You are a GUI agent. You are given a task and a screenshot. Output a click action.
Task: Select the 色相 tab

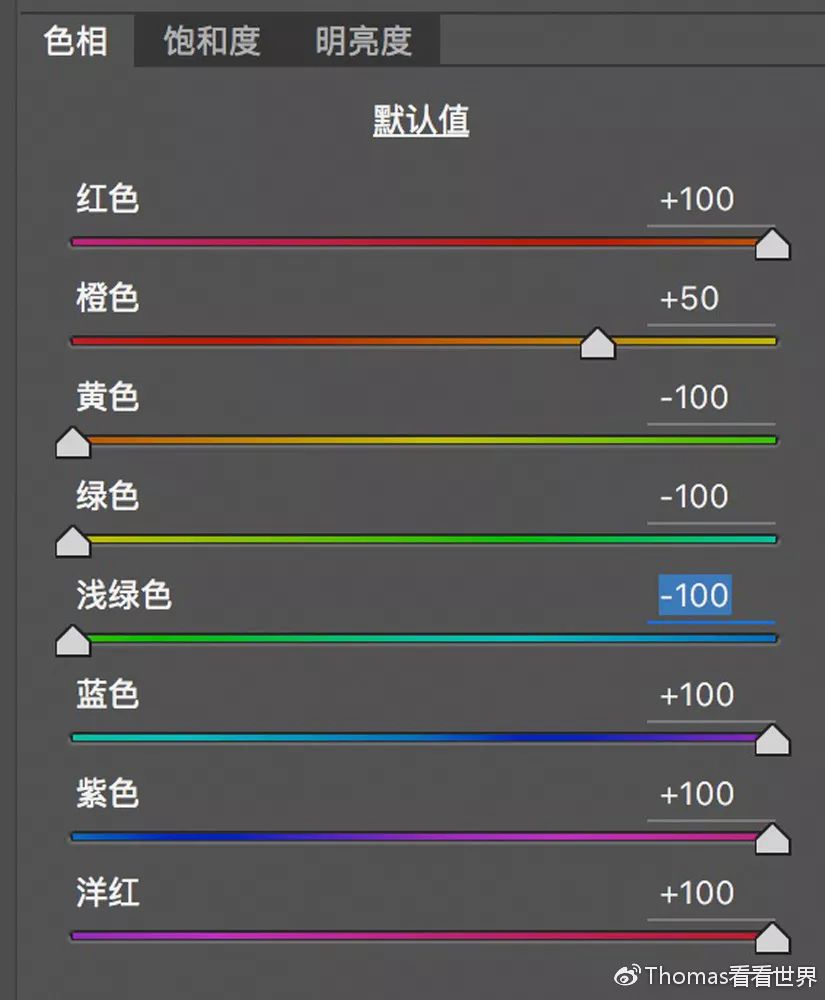point(75,41)
